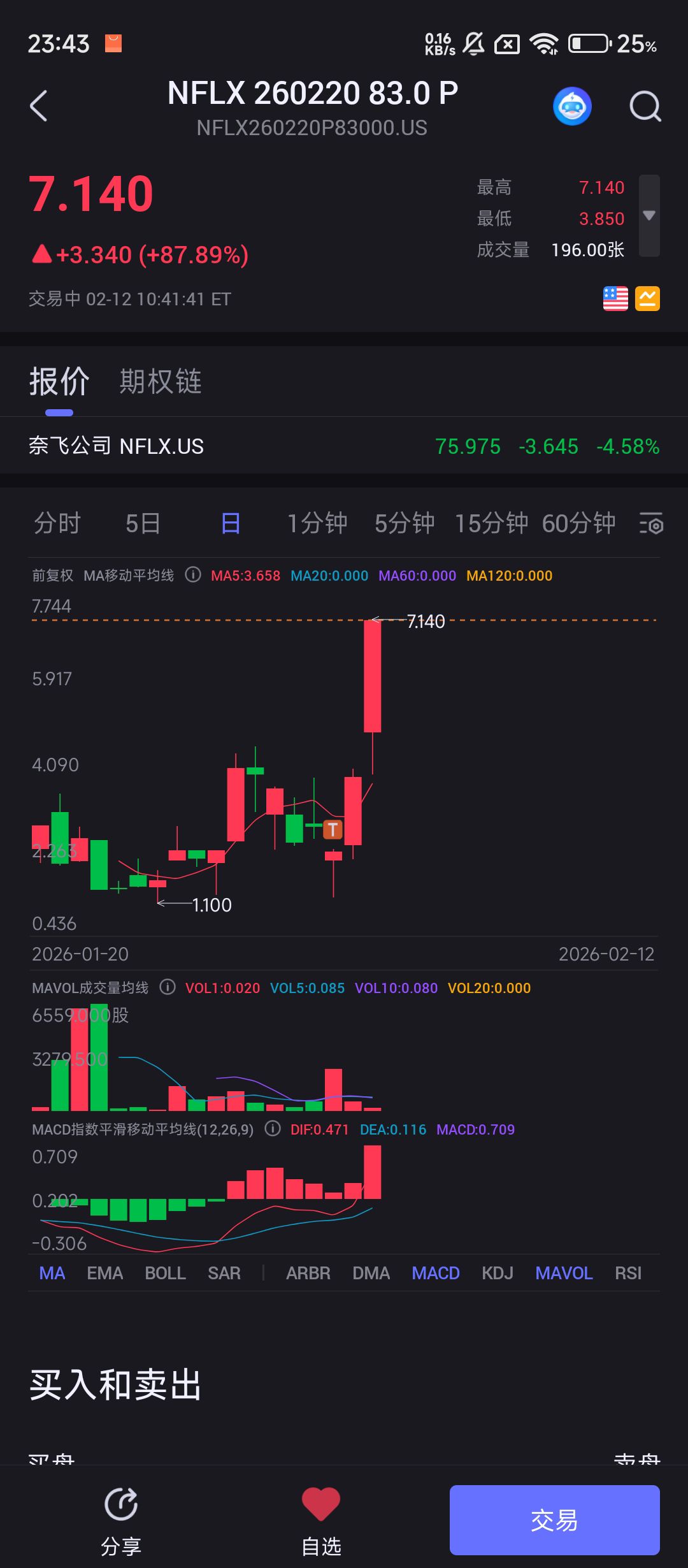Switch the chart to 15分钟 interval
The height and width of the screenshot is (1568, 688).
coord(491,523)
